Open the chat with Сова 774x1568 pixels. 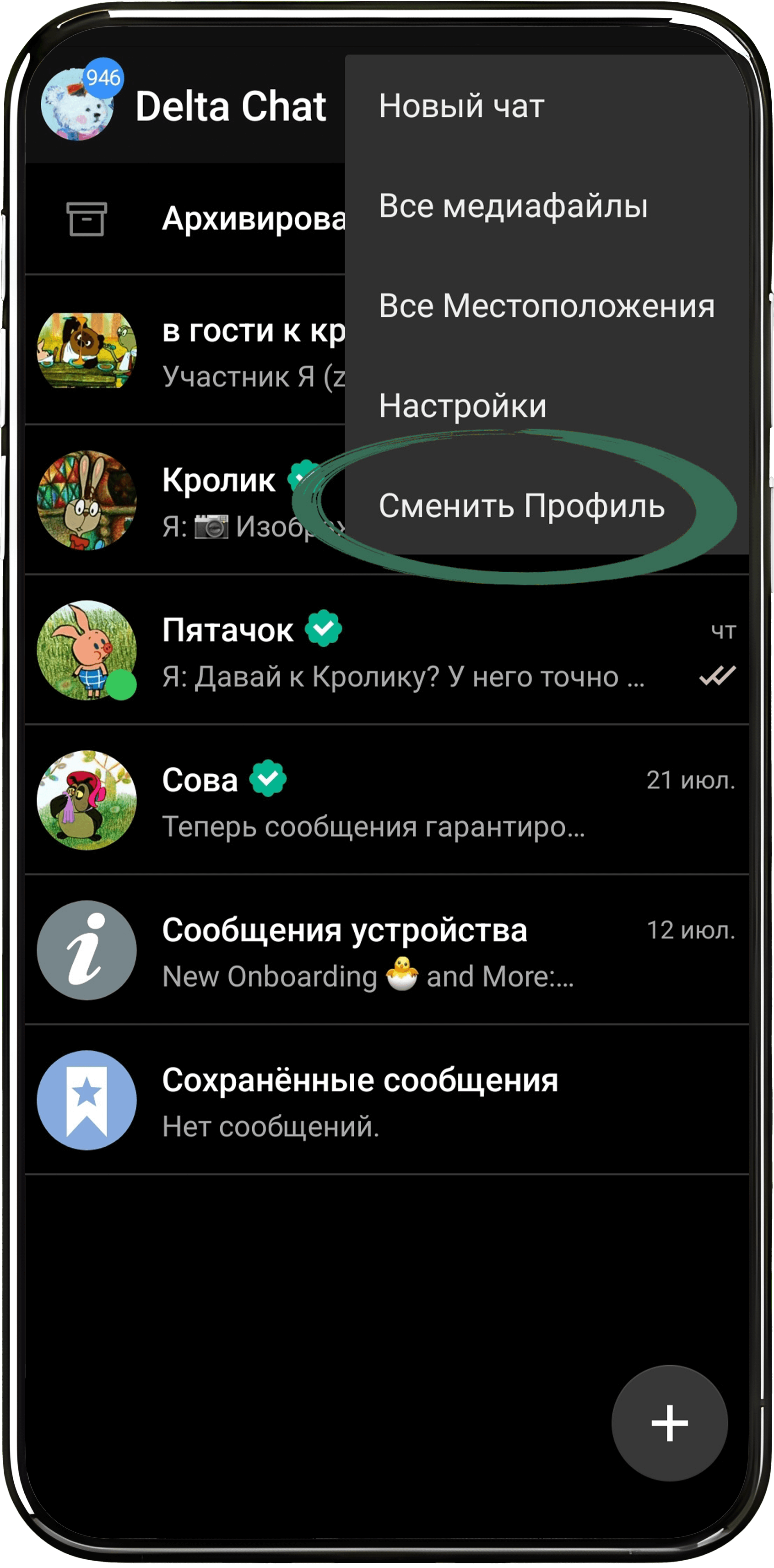tap(390, 800)
